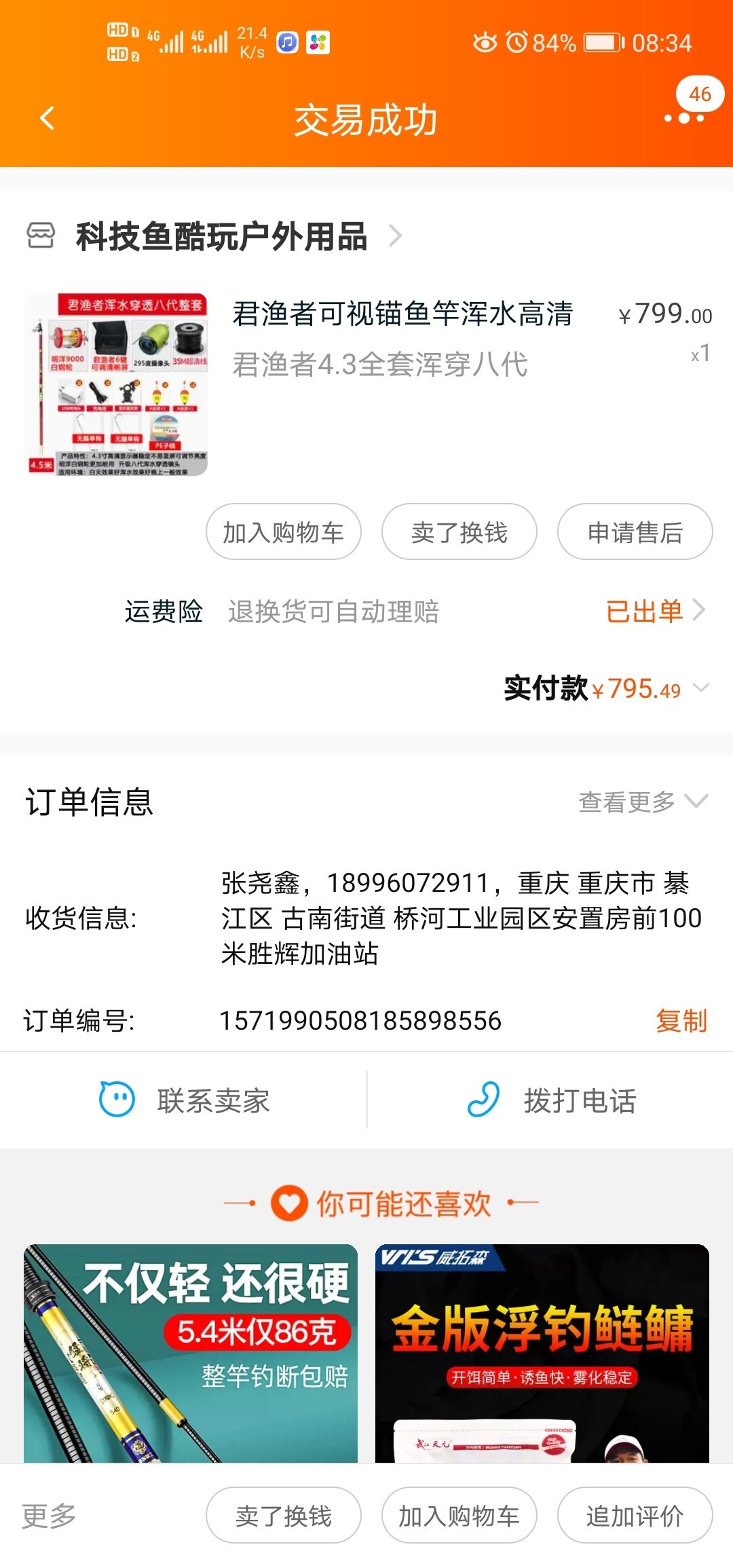Open the three-dot menu with badge 46
The image size is (733, 1568).
click(684, 117)
